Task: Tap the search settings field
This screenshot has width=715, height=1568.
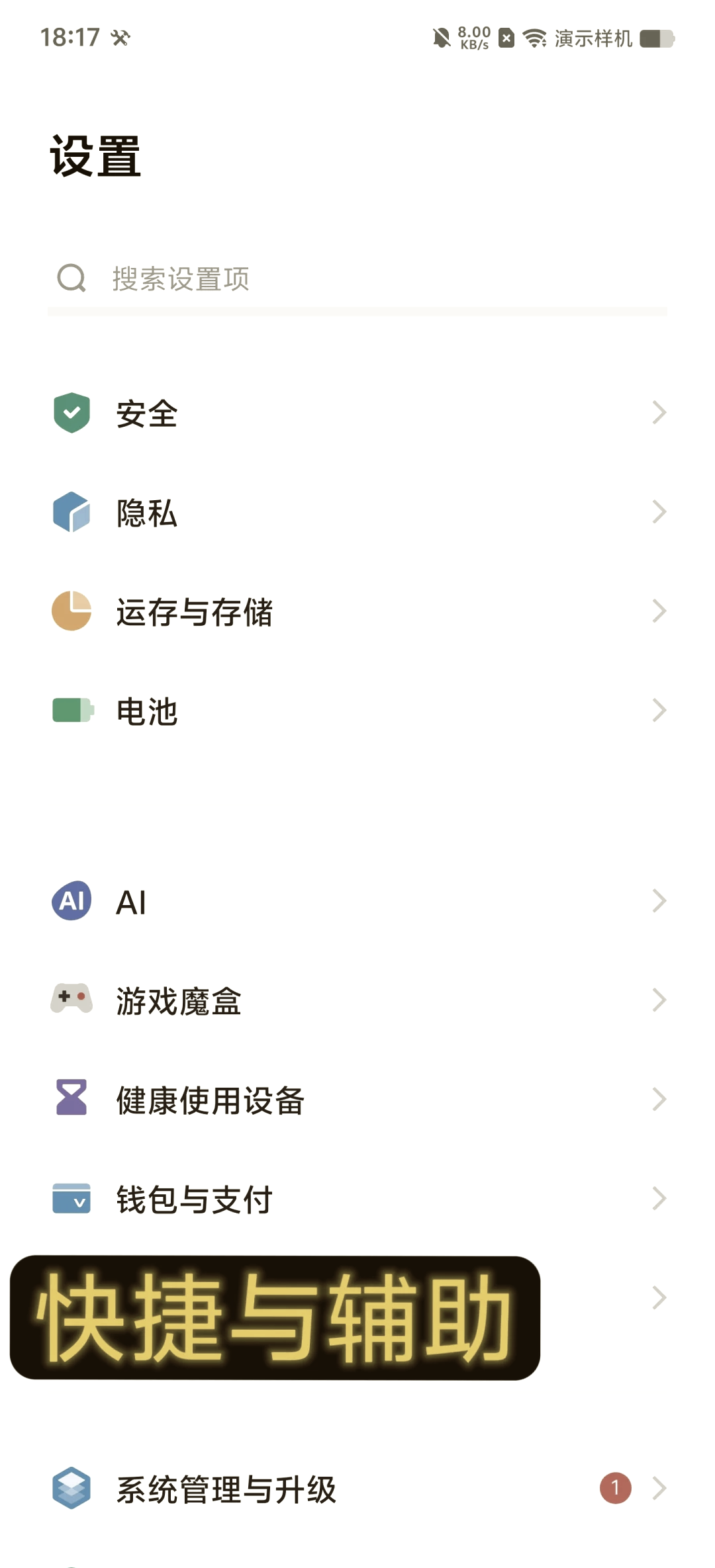Action: [358, 279]
